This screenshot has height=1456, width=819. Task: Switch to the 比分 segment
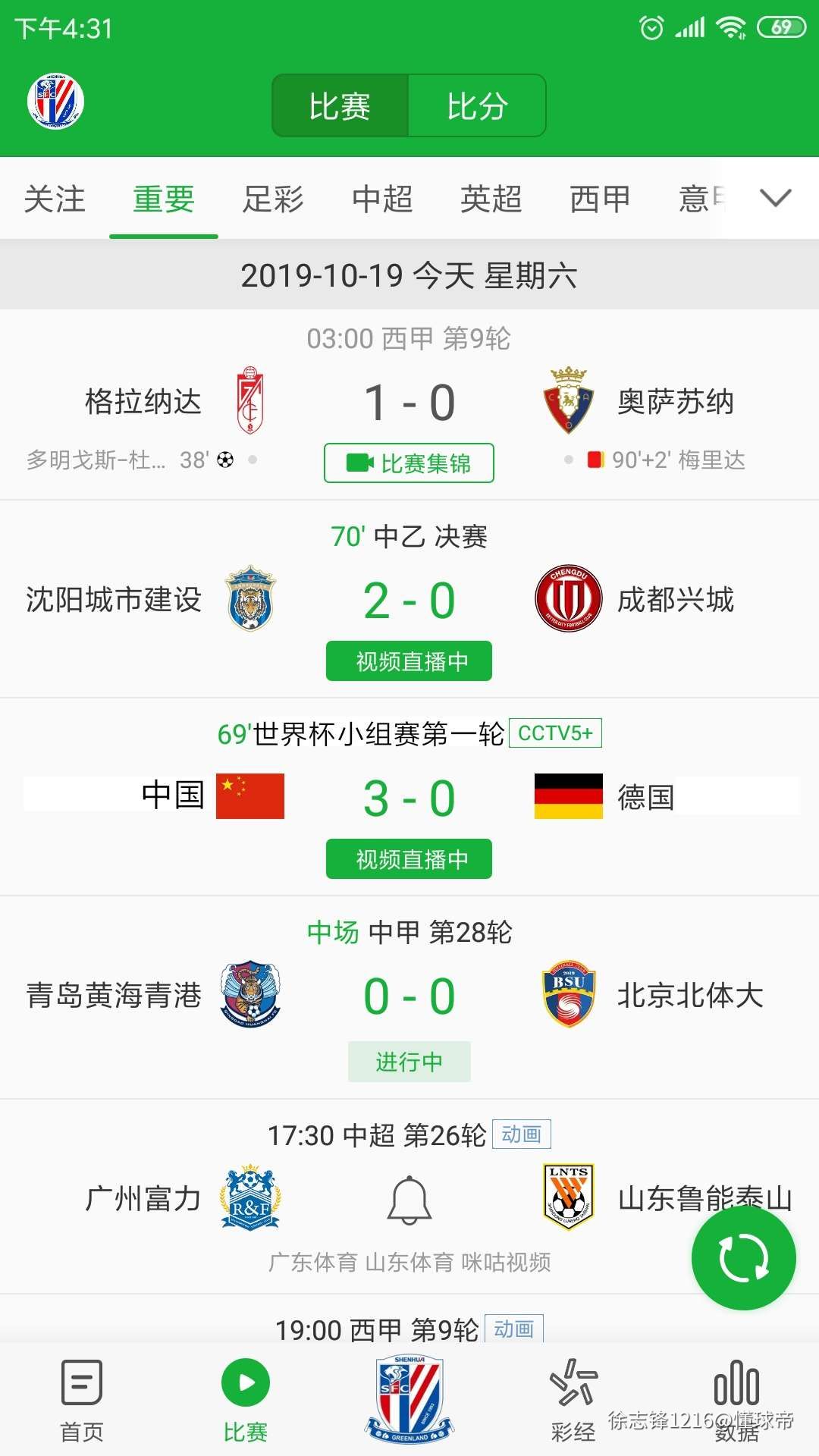click(x=476, y=106)
